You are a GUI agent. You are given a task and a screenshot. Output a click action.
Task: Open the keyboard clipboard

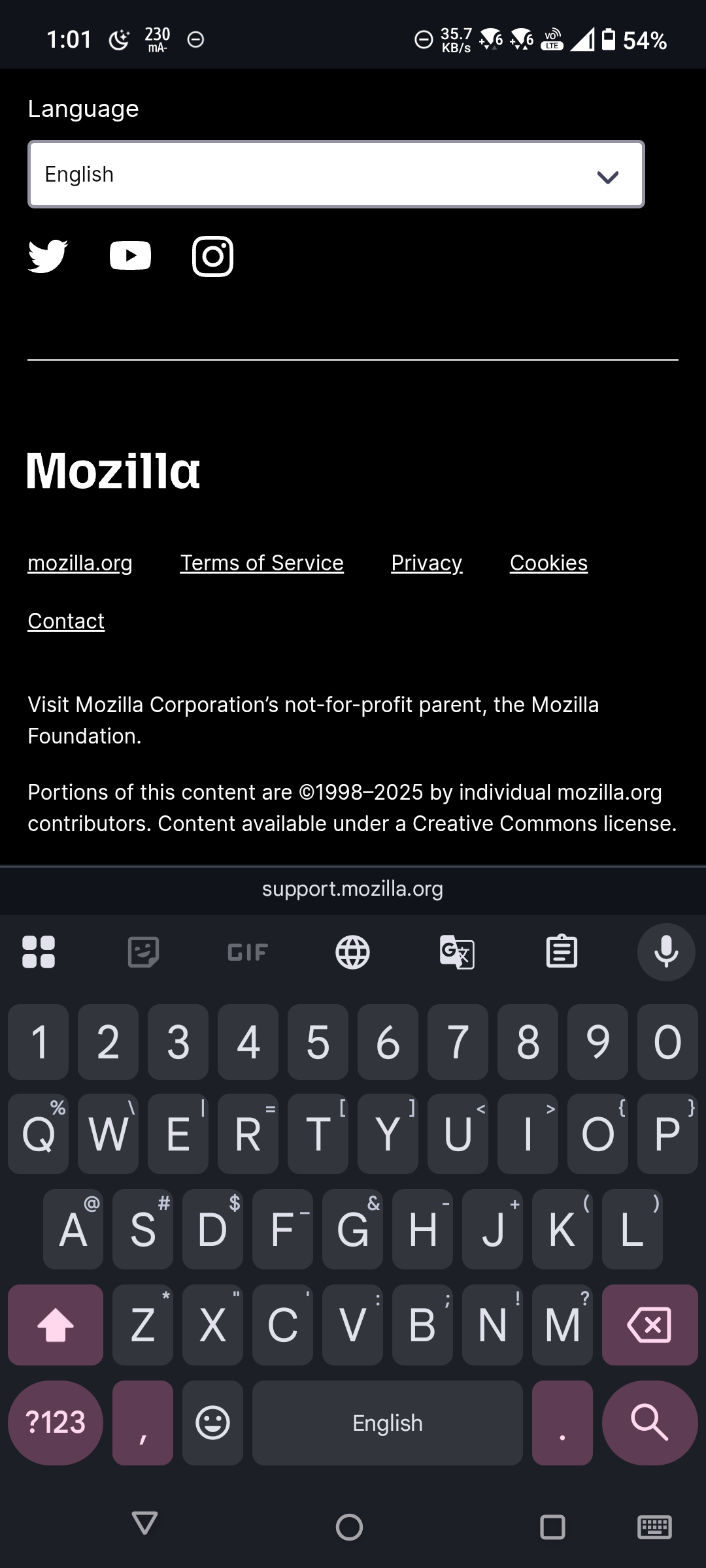click(x=562, y=952)
